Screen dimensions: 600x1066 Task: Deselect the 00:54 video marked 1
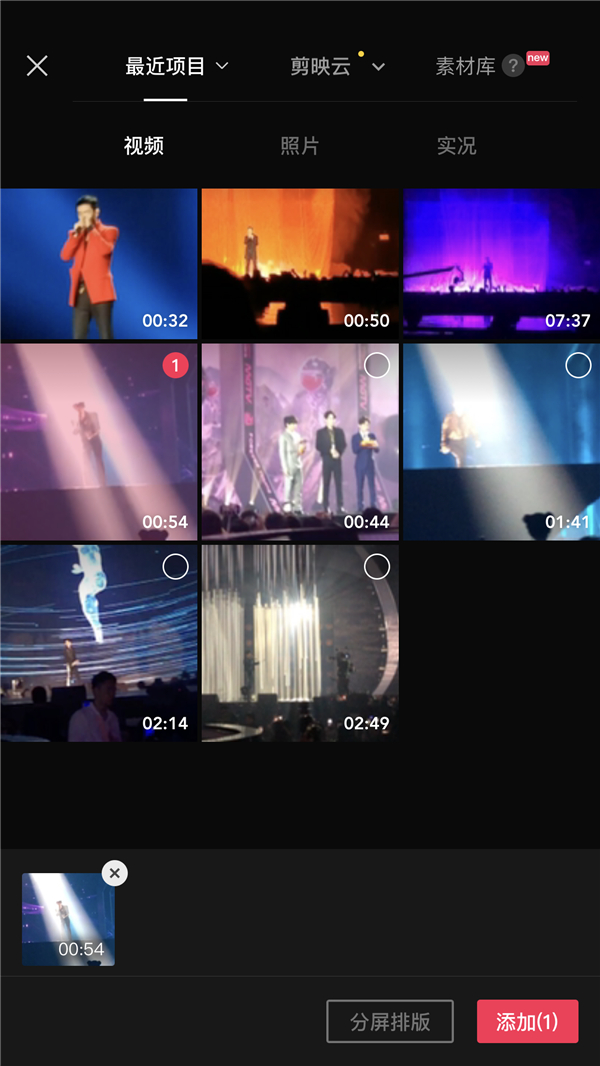[175, 366]
